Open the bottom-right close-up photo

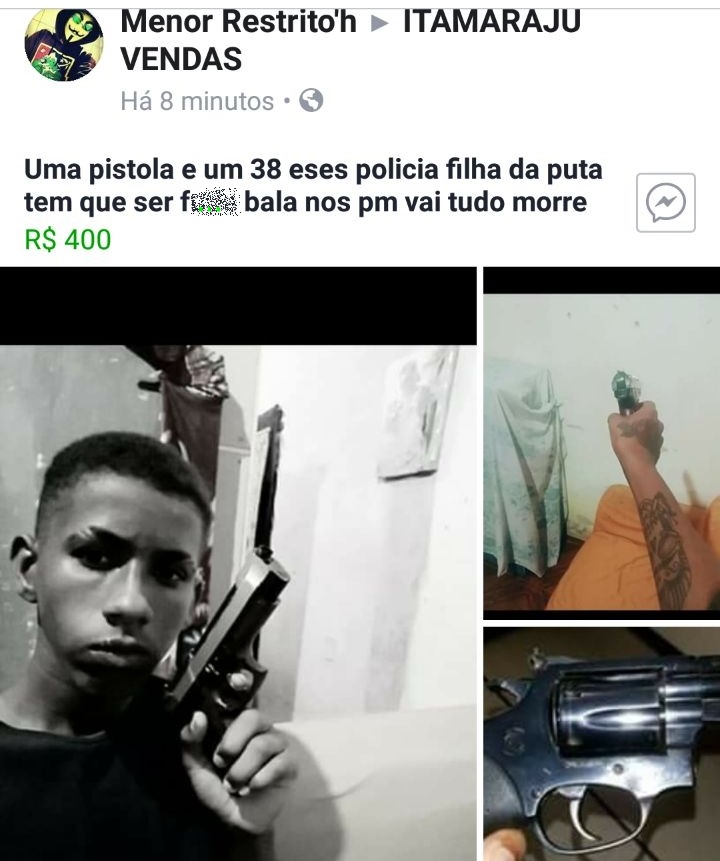[x=601, y=744]
